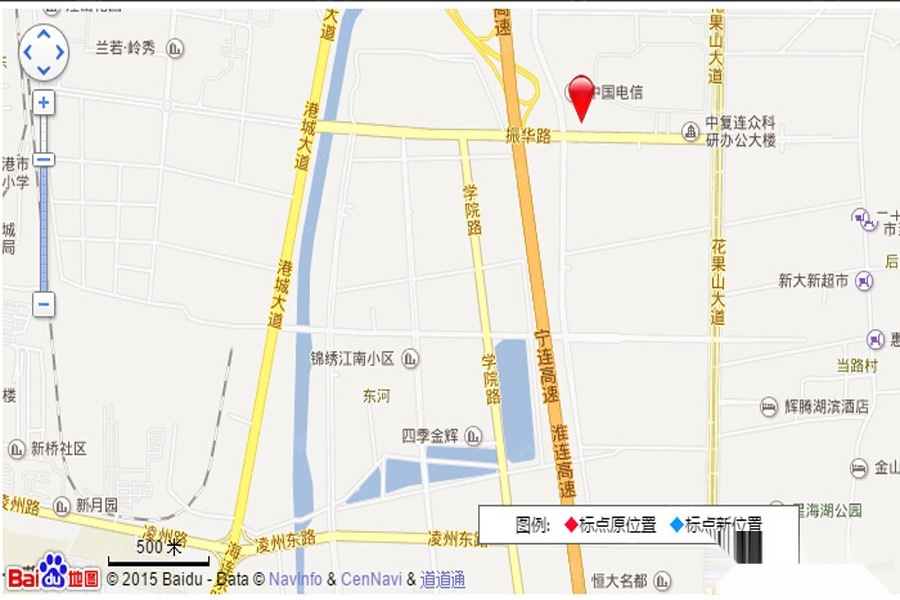Tap the 新大新超市 point of interest
This screenshot has width=900, height=600.
coord(864,282)
